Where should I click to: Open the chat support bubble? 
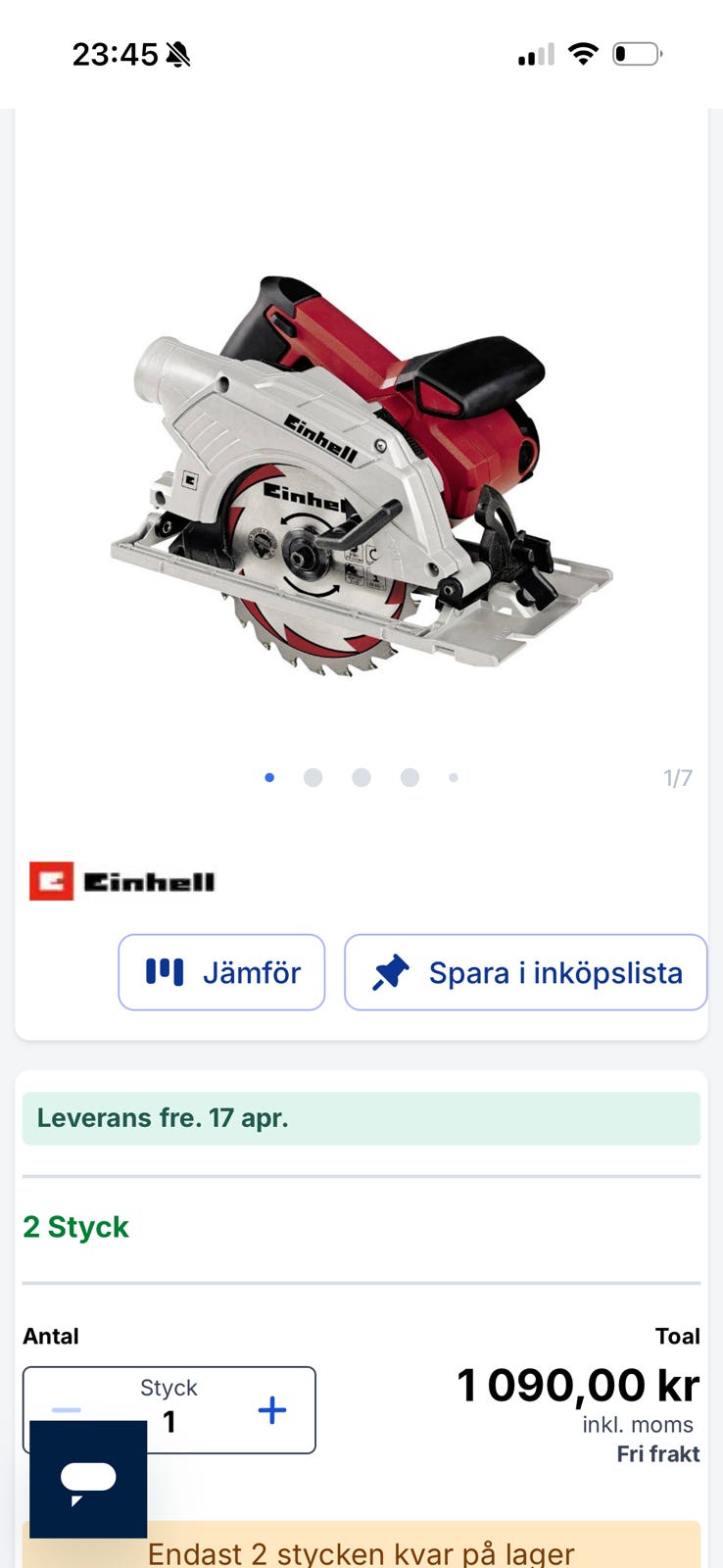tap(88, 1479)
